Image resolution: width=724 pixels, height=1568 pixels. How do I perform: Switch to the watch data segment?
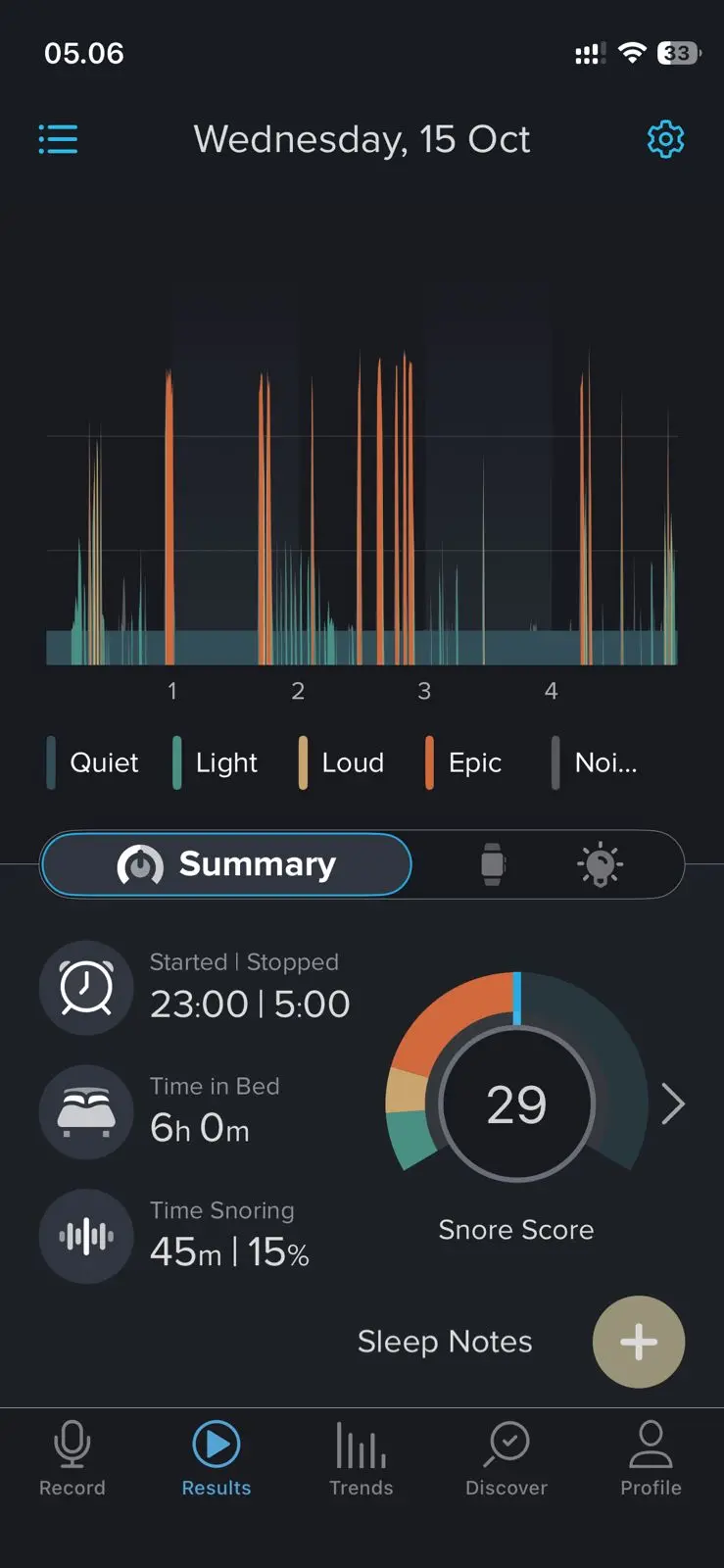point(493,864)
